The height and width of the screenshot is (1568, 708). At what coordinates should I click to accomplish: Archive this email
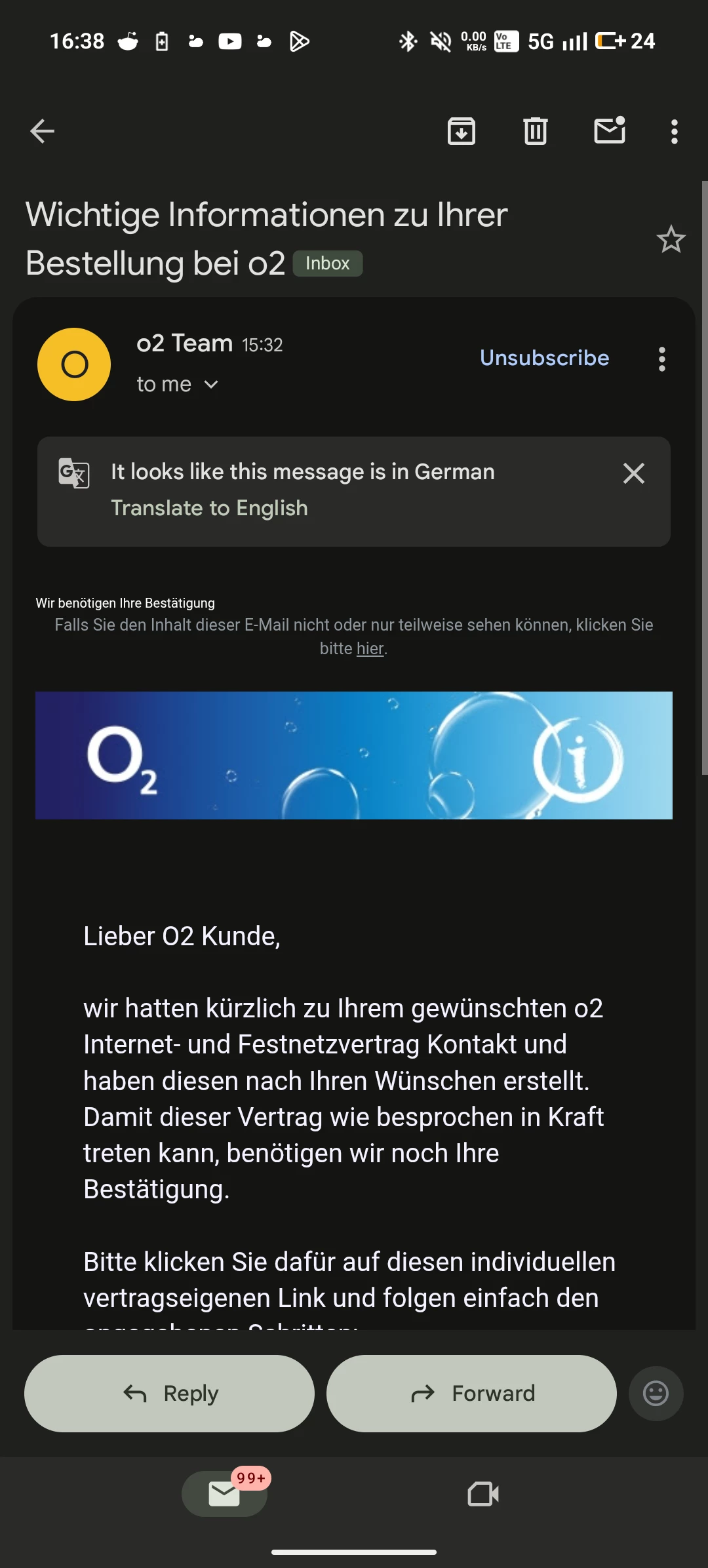click(x=462, y=131)
